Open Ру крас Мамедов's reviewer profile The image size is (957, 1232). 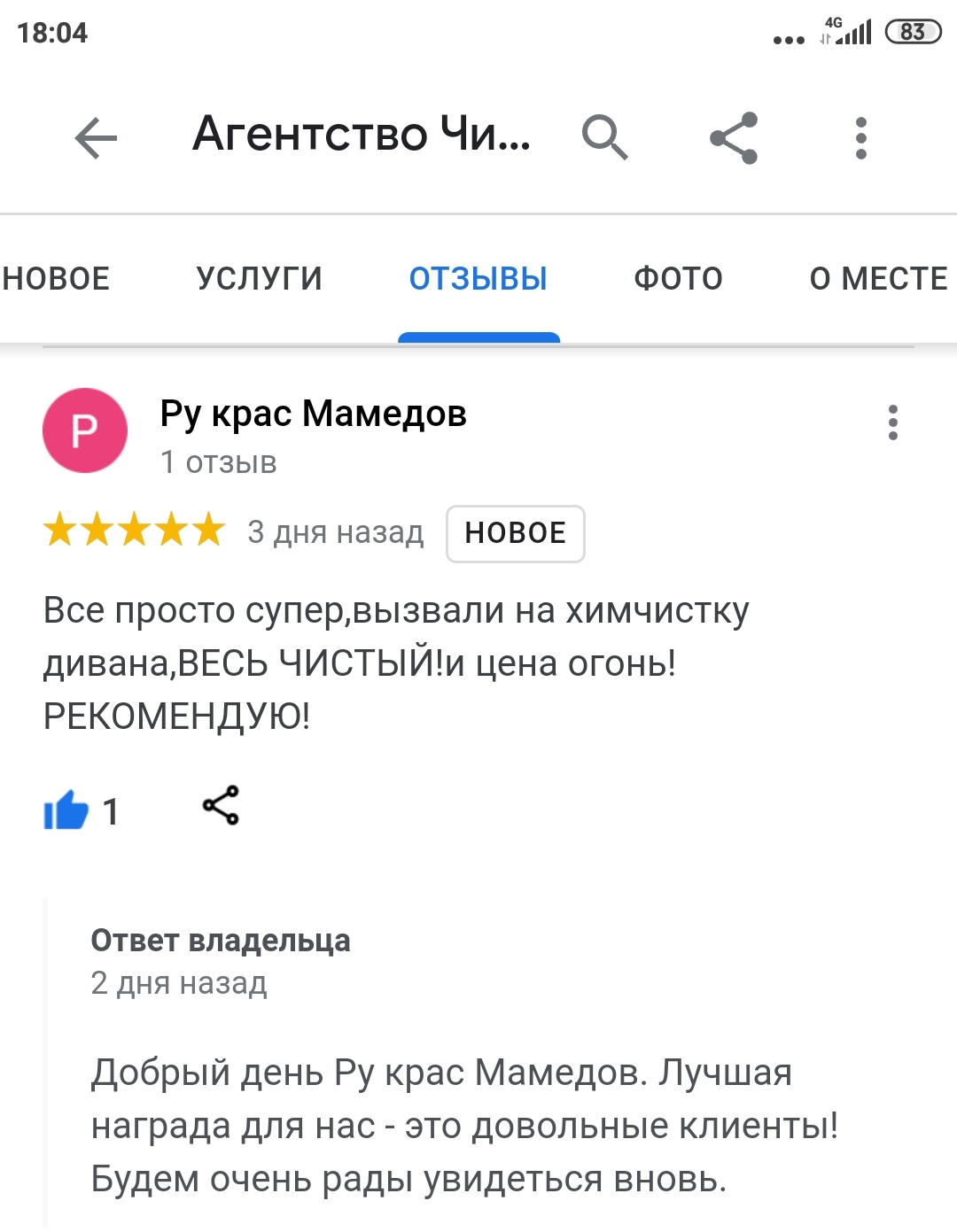tap(312, 414)
